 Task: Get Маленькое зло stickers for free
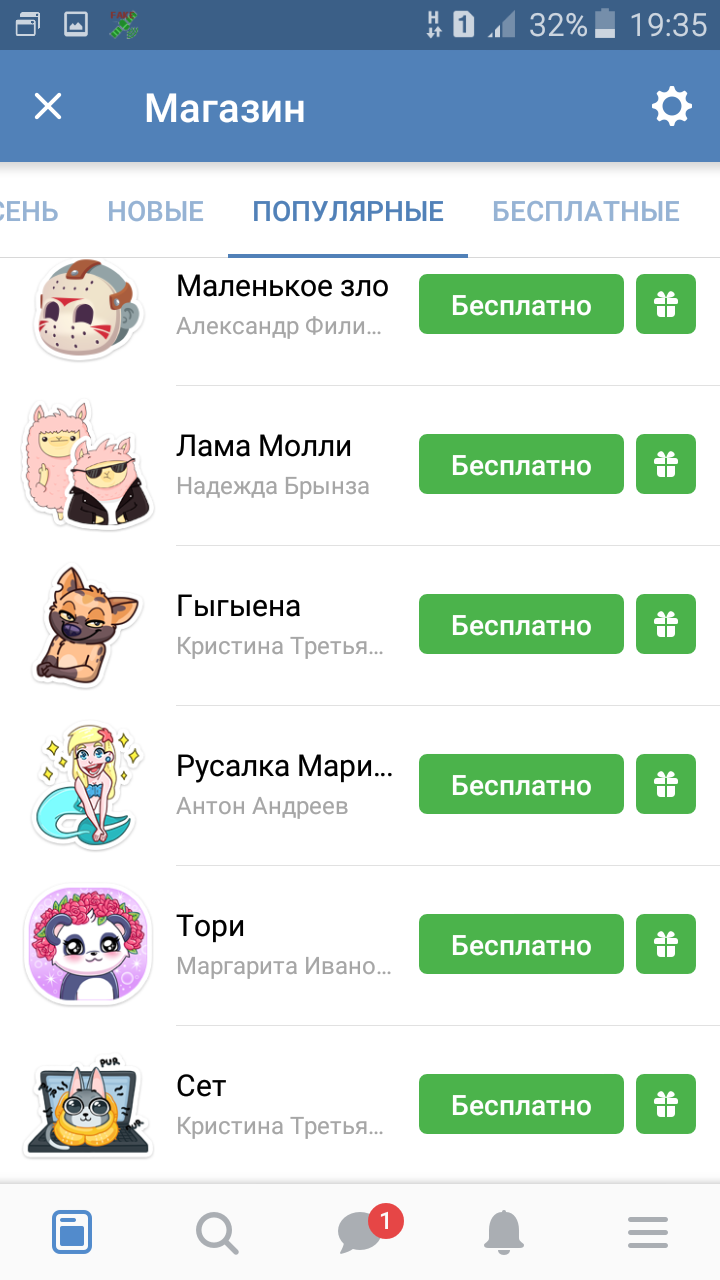[x=521, y=305]
